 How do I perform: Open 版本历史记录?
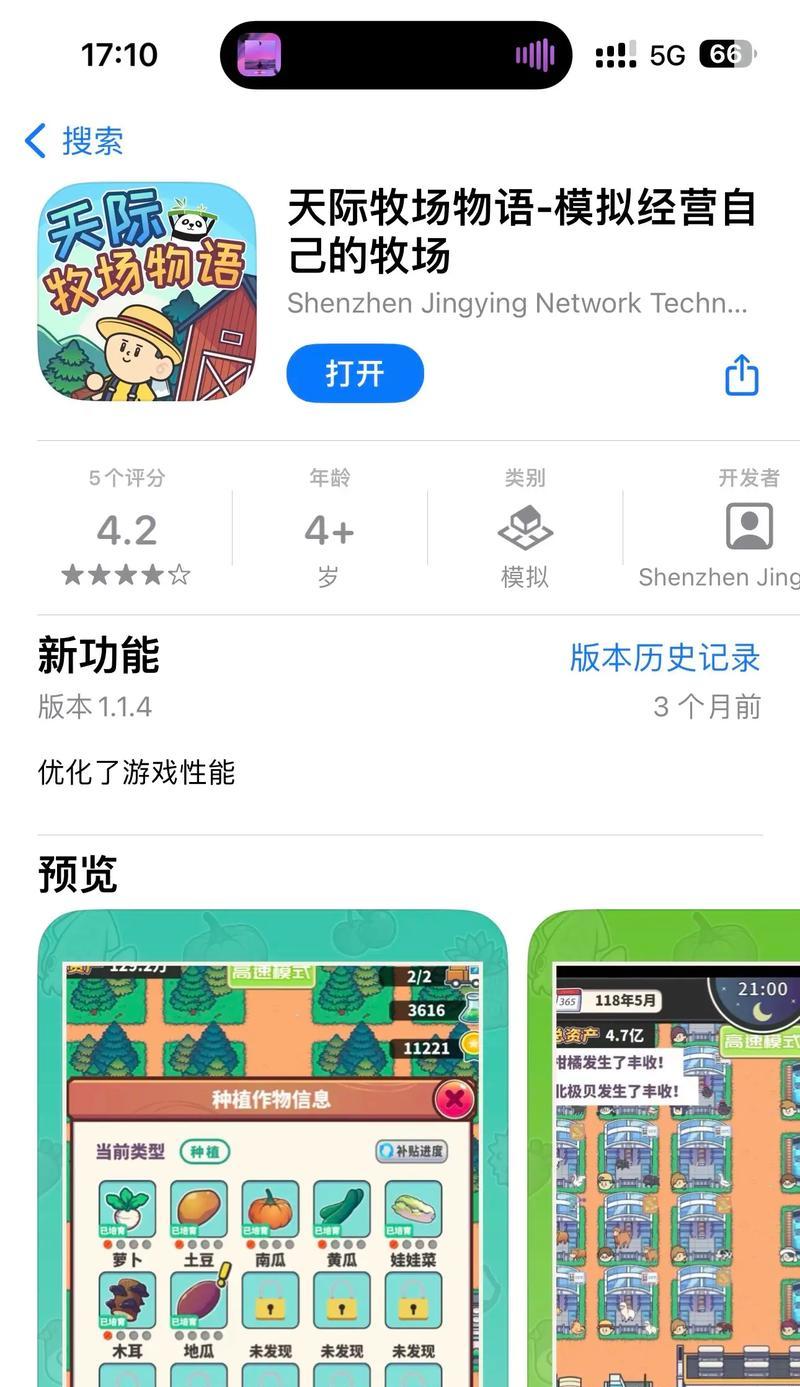pos(665,657)
